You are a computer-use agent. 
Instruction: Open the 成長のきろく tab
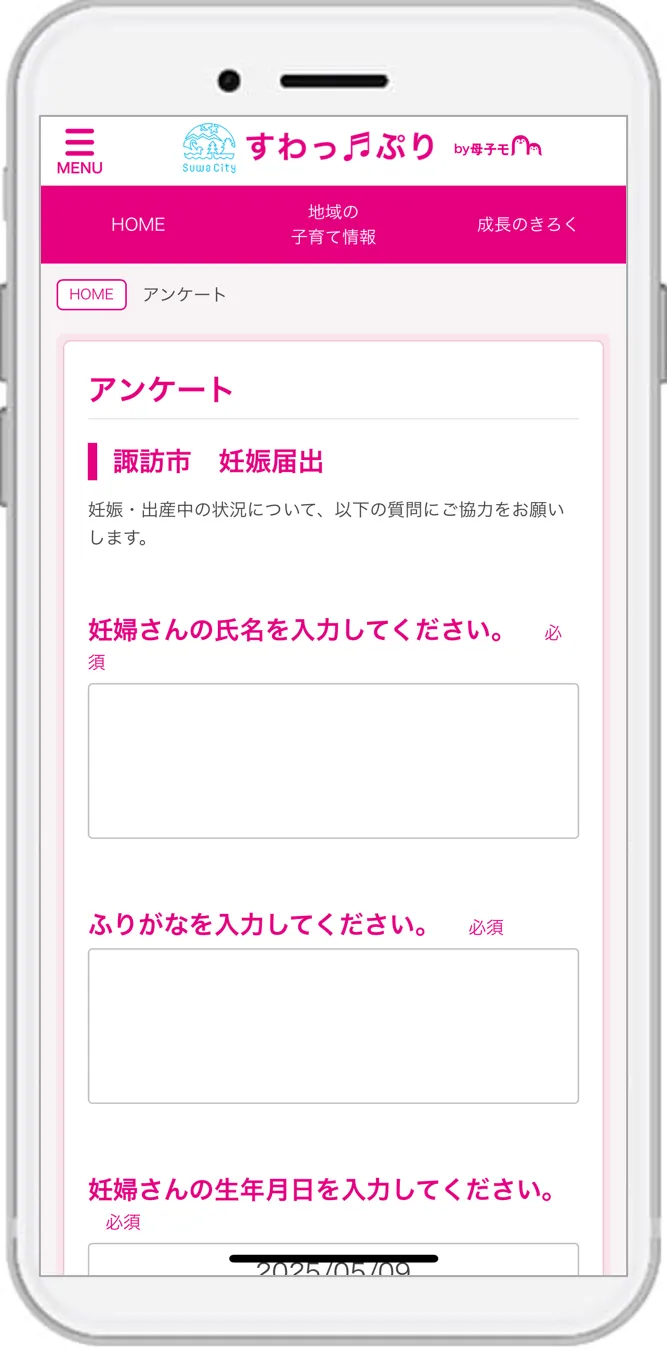528,225
